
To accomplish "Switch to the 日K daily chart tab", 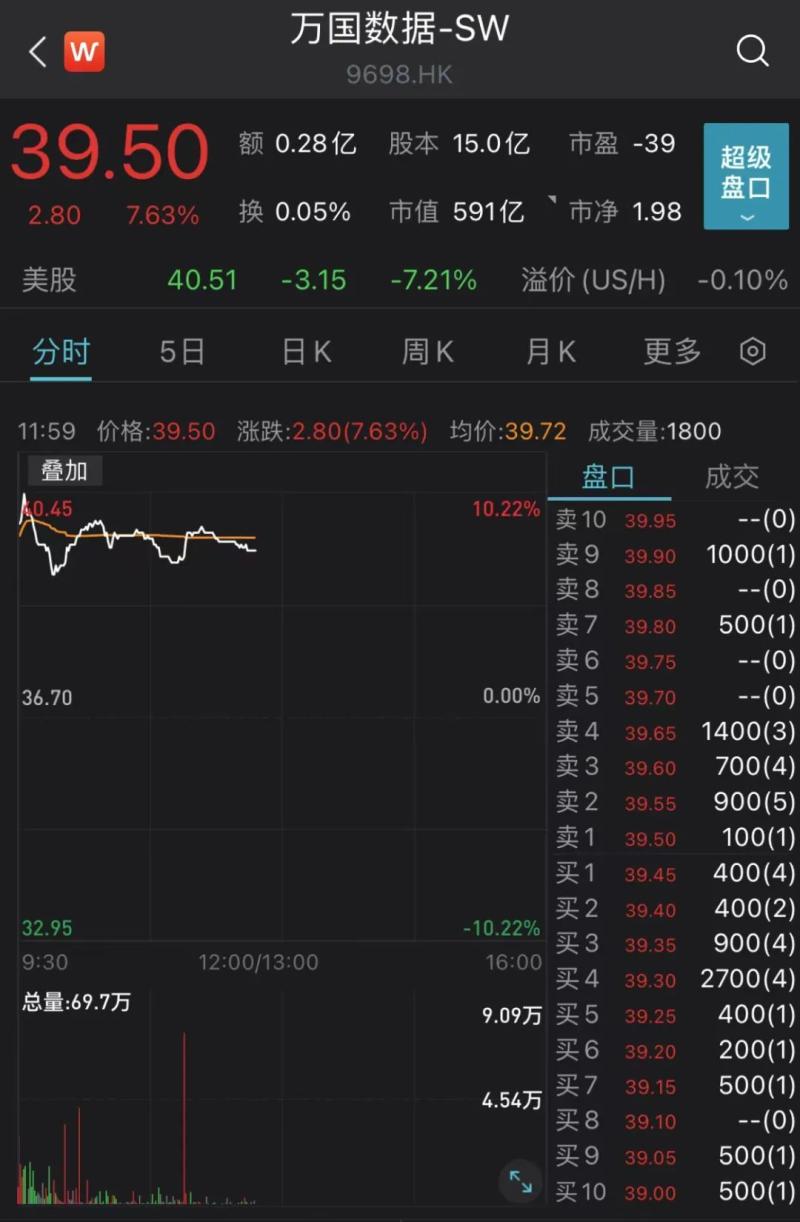I will tap(304, 351).
